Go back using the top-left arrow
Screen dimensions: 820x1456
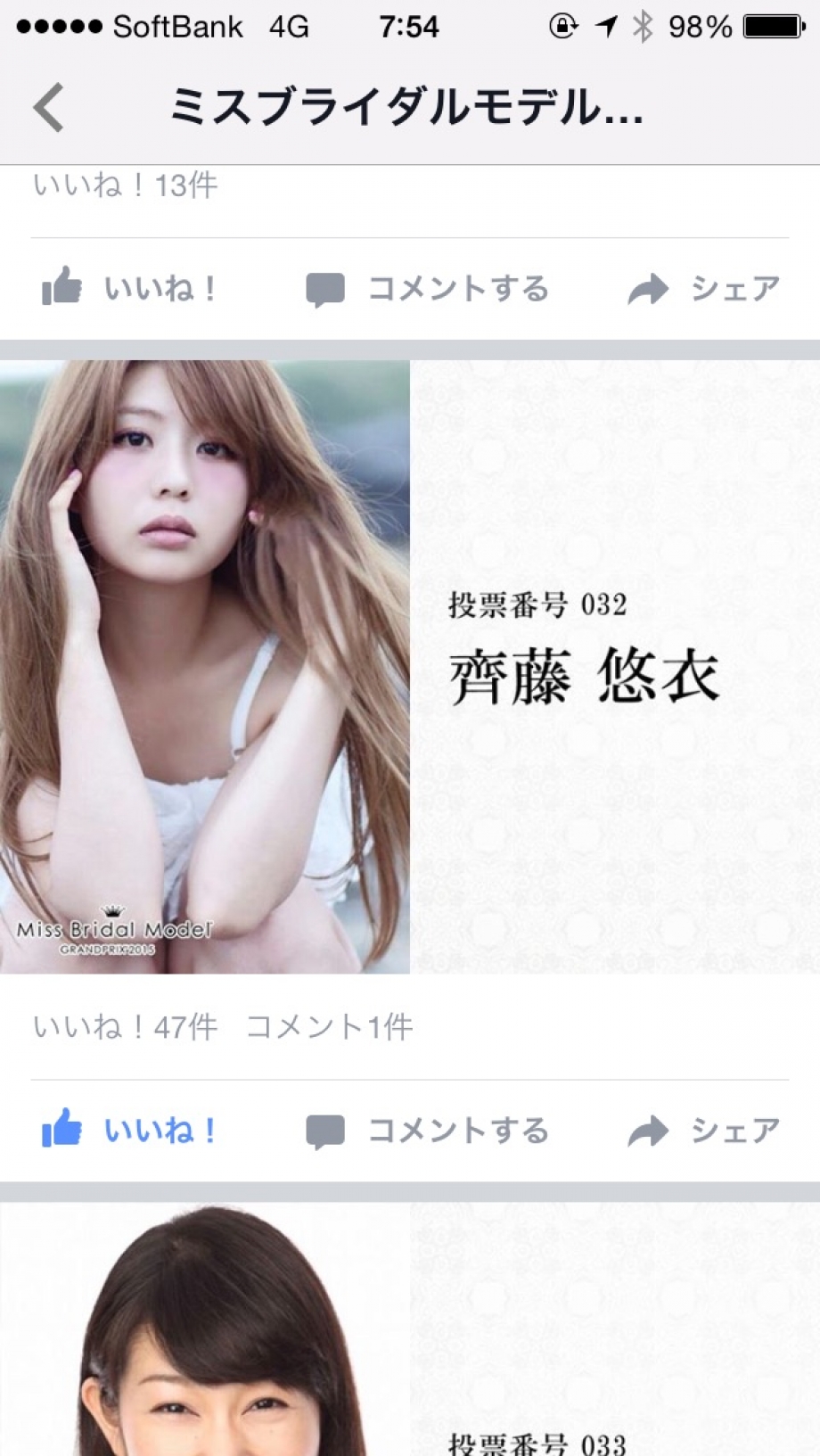pyautogui.click(x=49, y=108)
